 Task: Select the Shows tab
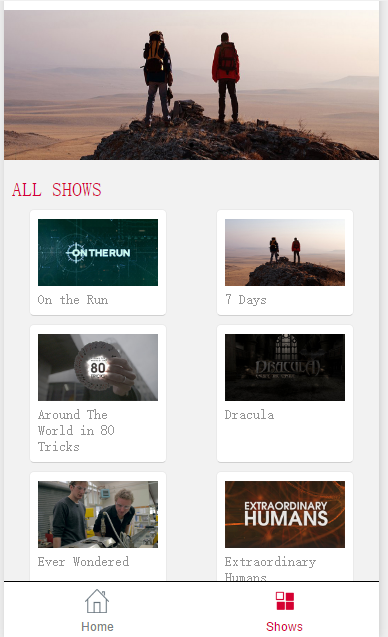coord(284,610)
